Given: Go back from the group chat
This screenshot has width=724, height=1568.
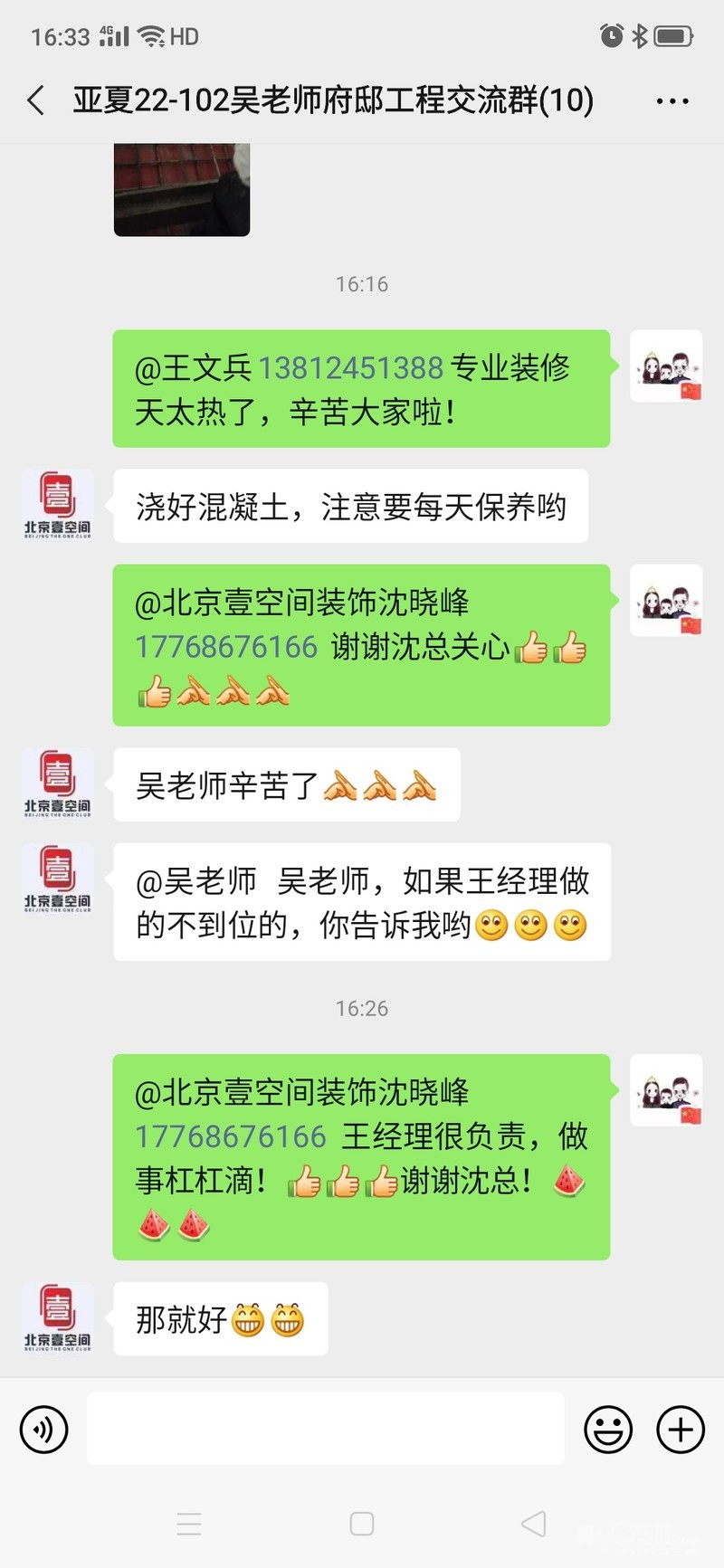Looking at the screenshot, I should pyautogui.click(x=36, y=100).
